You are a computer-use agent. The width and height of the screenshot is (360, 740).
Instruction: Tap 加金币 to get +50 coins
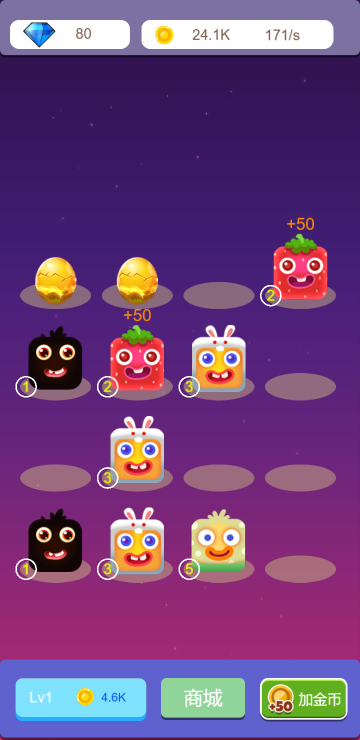point(304,699)
